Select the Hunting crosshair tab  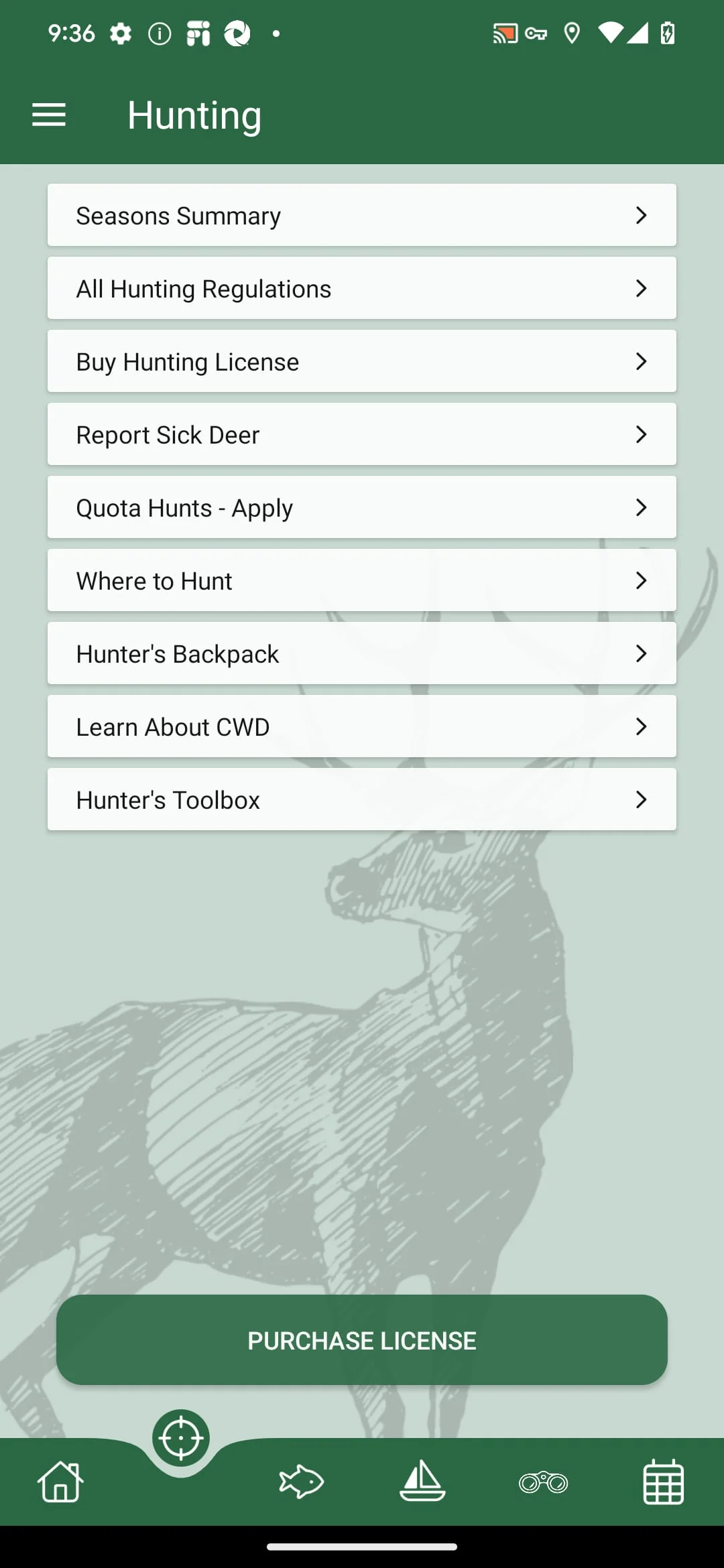181,1438
